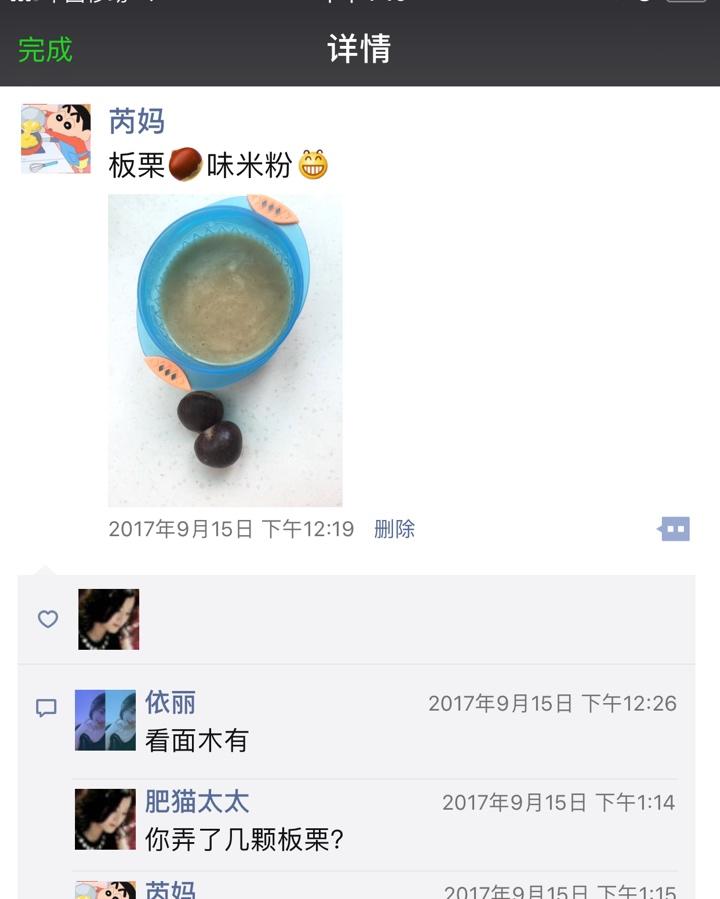Tap 肥猫太太's comment avatar
Screen dimensions: 720x899
[105, 819]
